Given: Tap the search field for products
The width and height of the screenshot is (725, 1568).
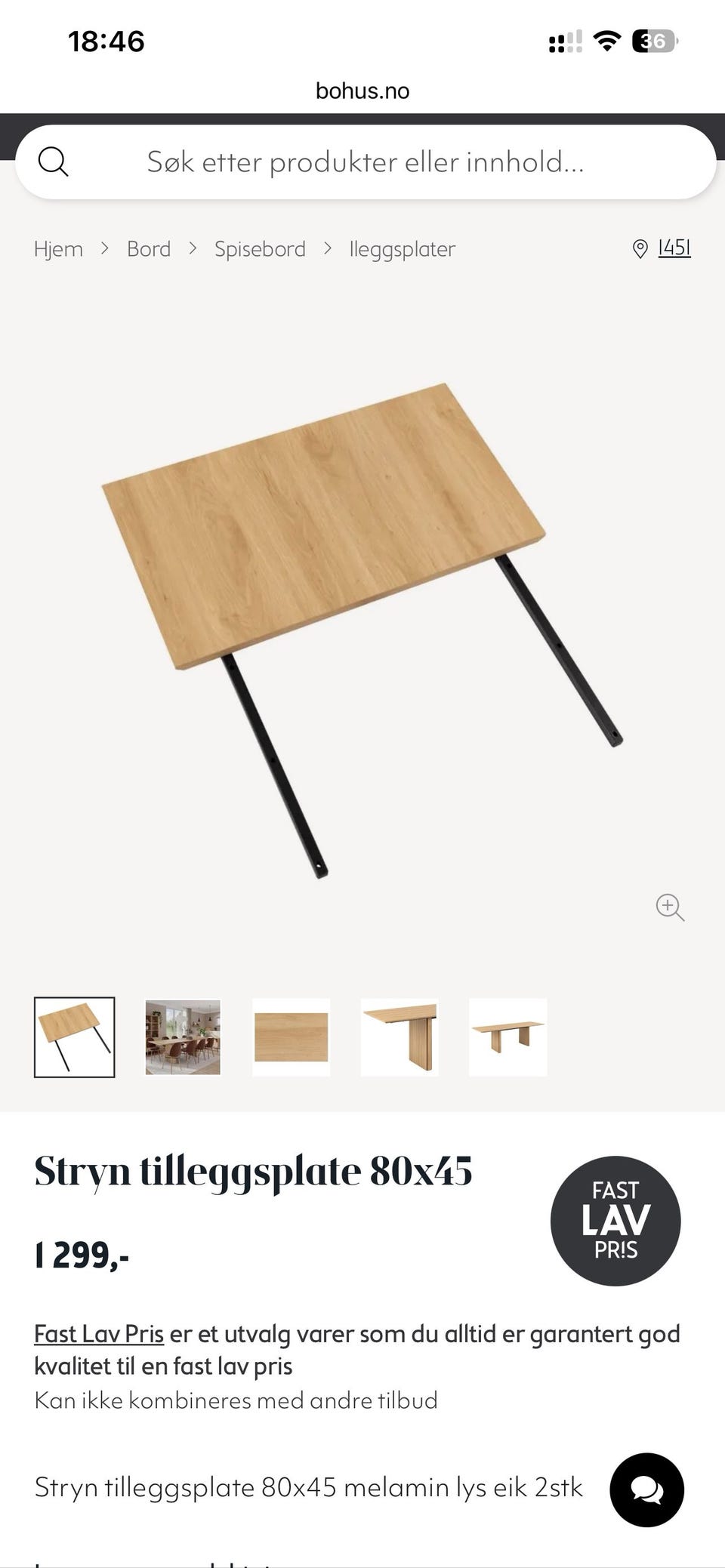Looking at the screenshot, I should 366,162.
